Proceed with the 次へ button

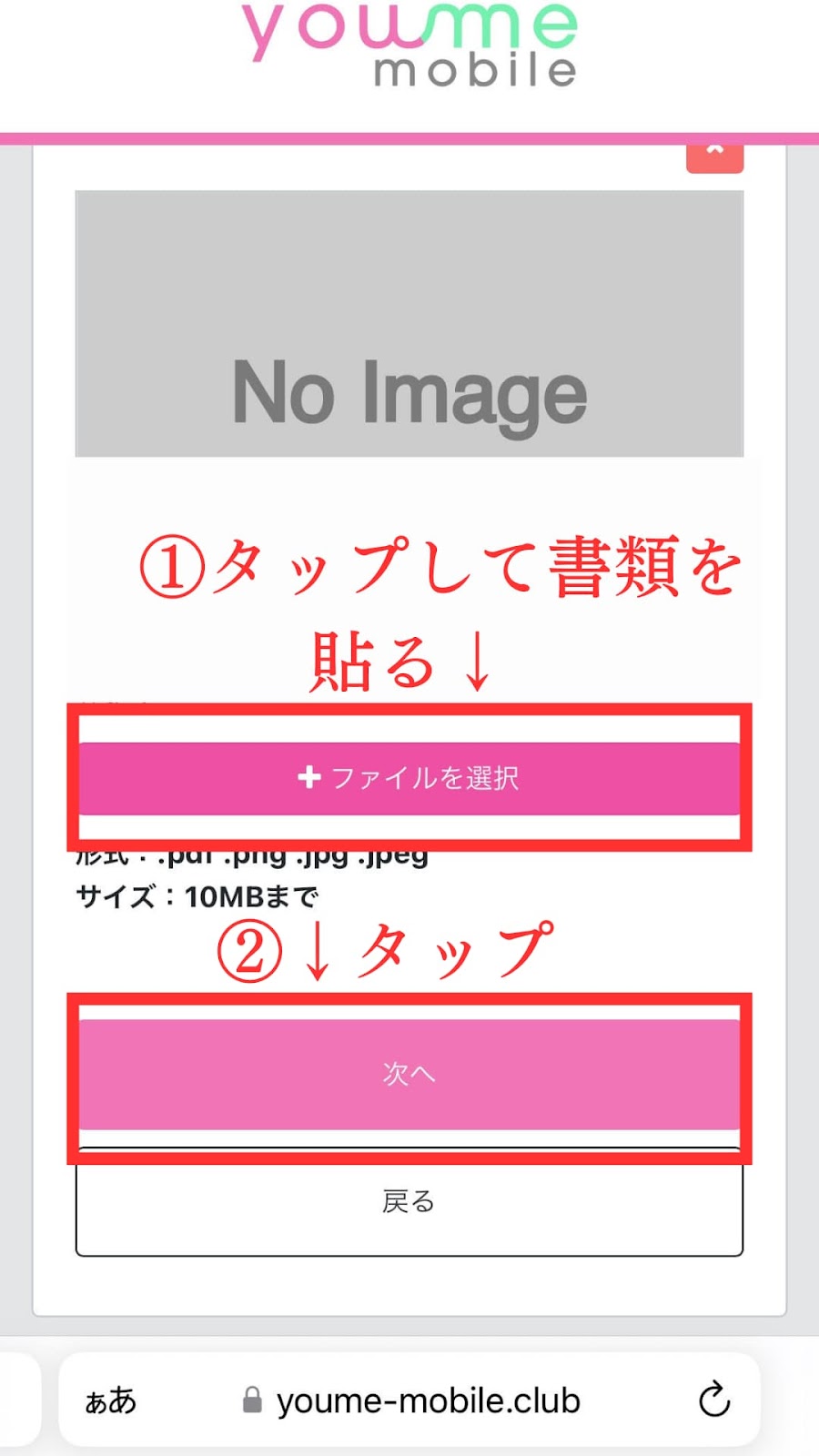[409, 1074]
